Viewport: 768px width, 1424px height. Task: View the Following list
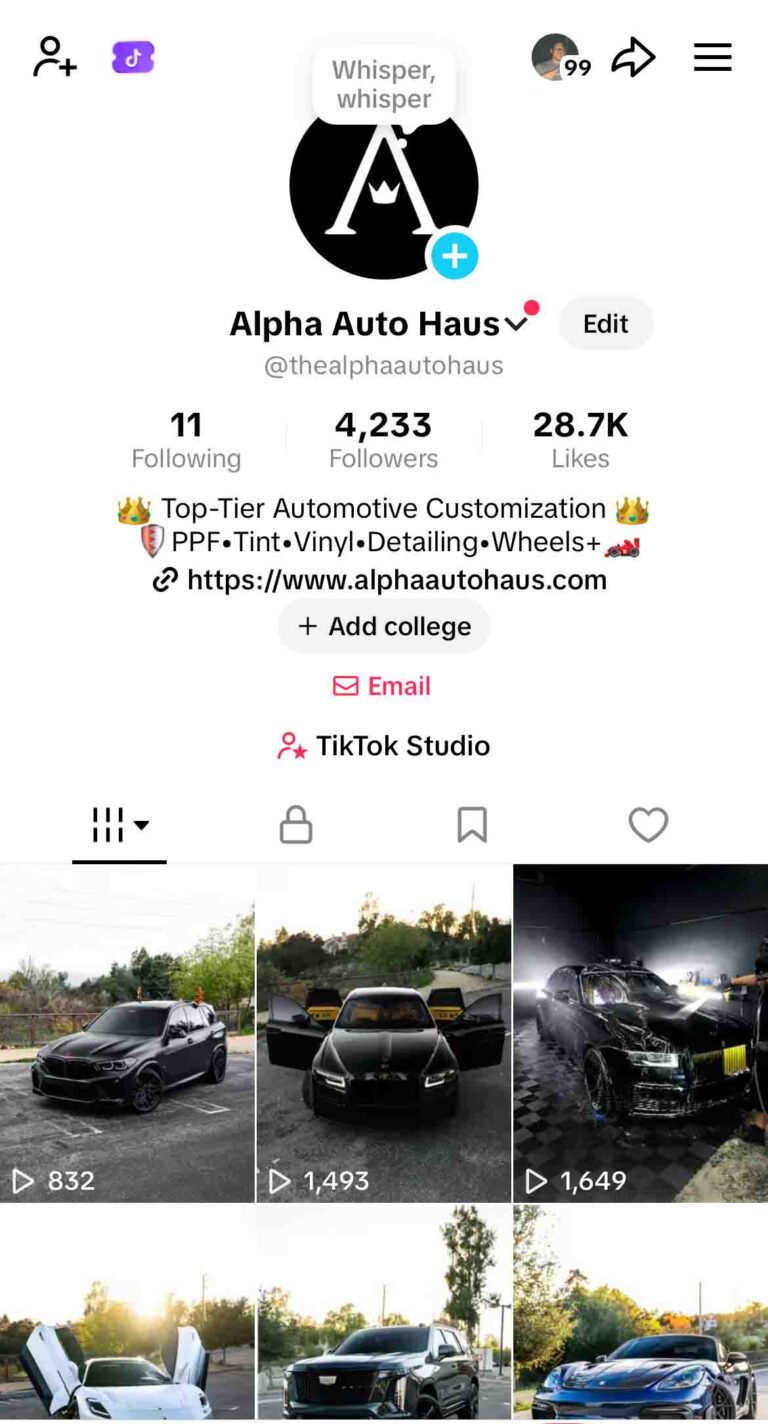coord(186,440)
